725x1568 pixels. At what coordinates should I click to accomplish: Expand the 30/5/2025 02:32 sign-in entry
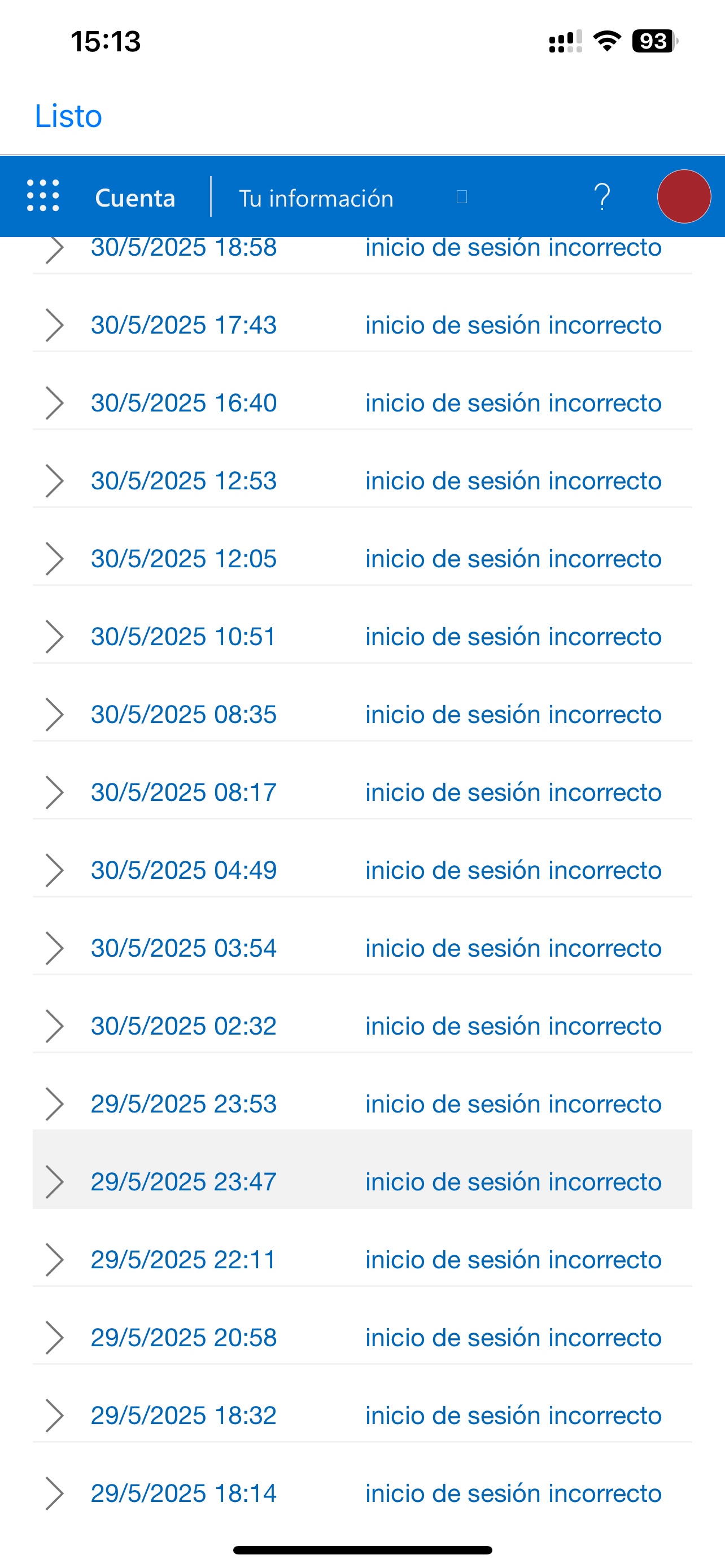pyautogui.click(x=55, y=1026)
